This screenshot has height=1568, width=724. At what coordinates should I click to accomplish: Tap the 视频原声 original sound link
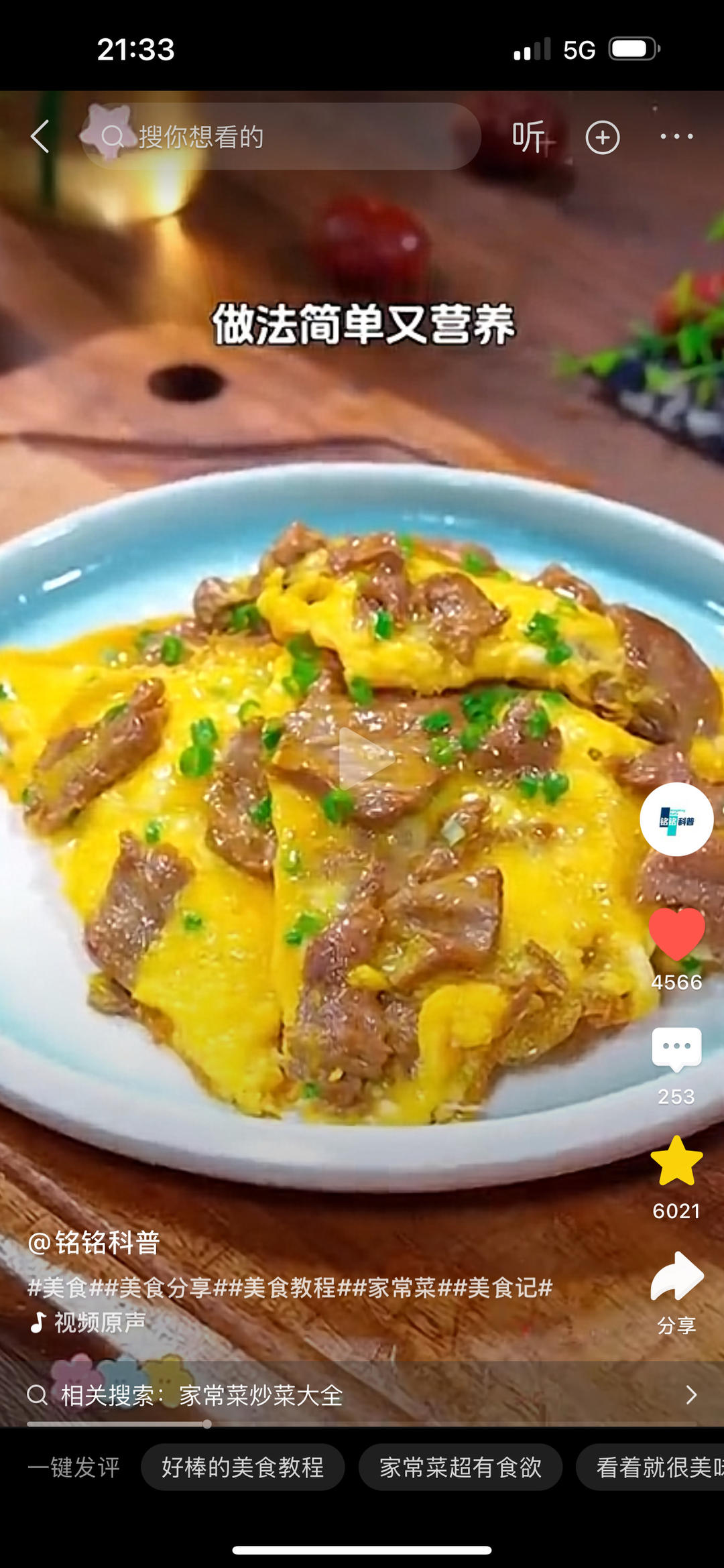[x=99, y=1322]
